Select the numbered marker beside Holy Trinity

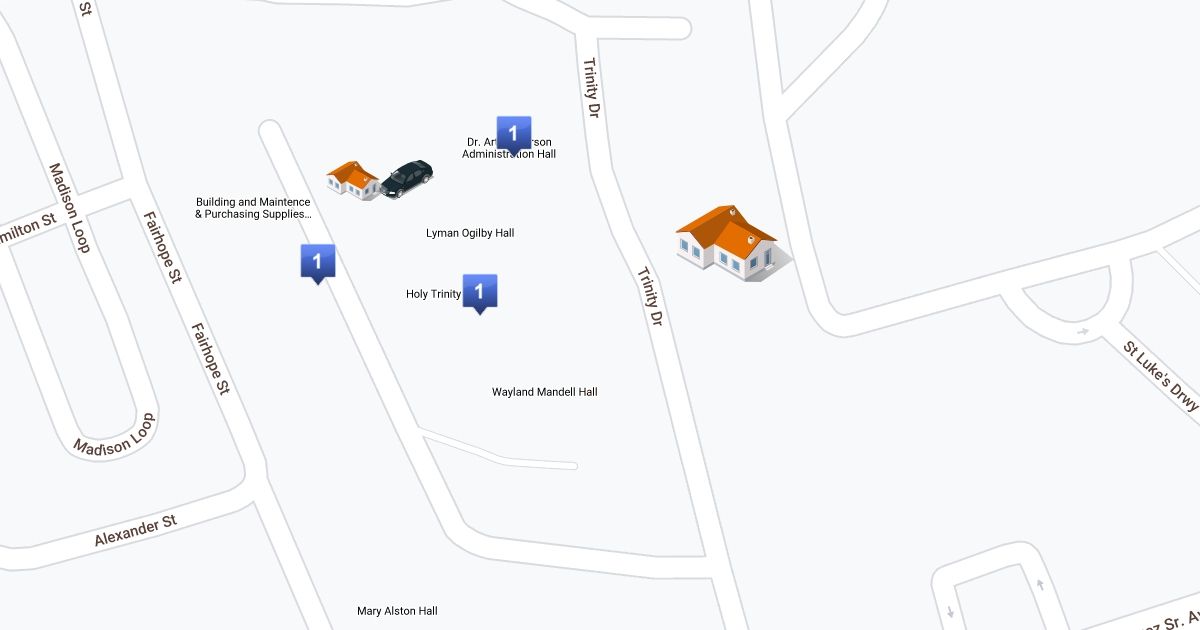(x=480, y=292)
